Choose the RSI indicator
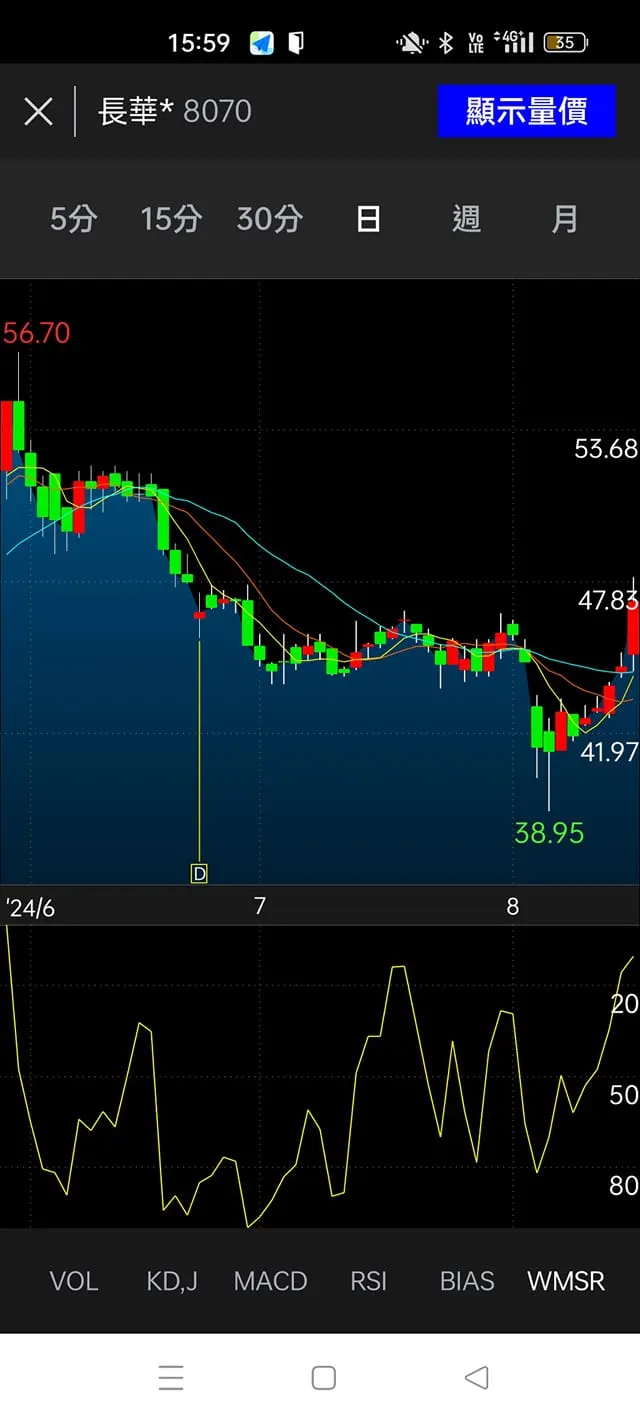640x1422 pixels. 368,1281
